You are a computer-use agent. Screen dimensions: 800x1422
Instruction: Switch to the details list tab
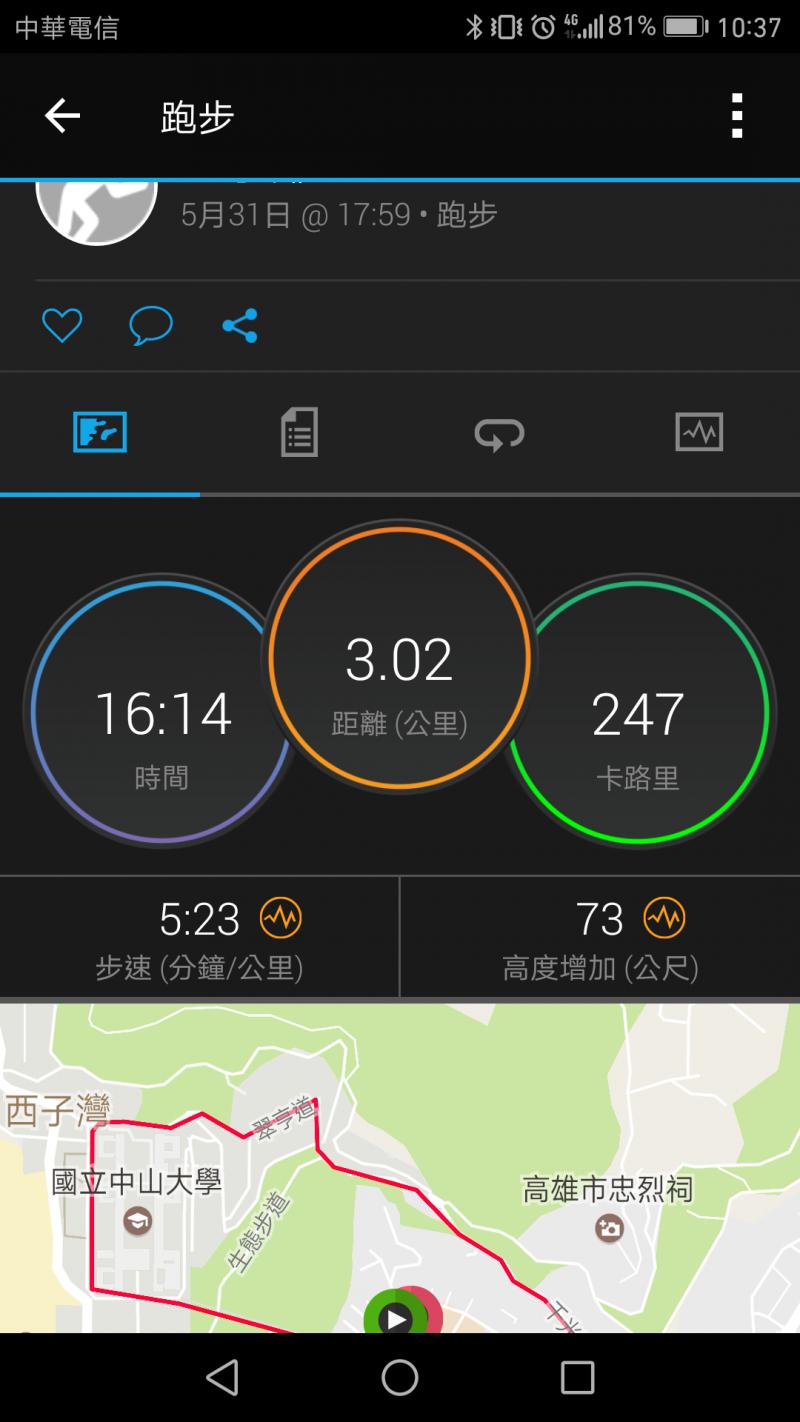coord(299,434)
